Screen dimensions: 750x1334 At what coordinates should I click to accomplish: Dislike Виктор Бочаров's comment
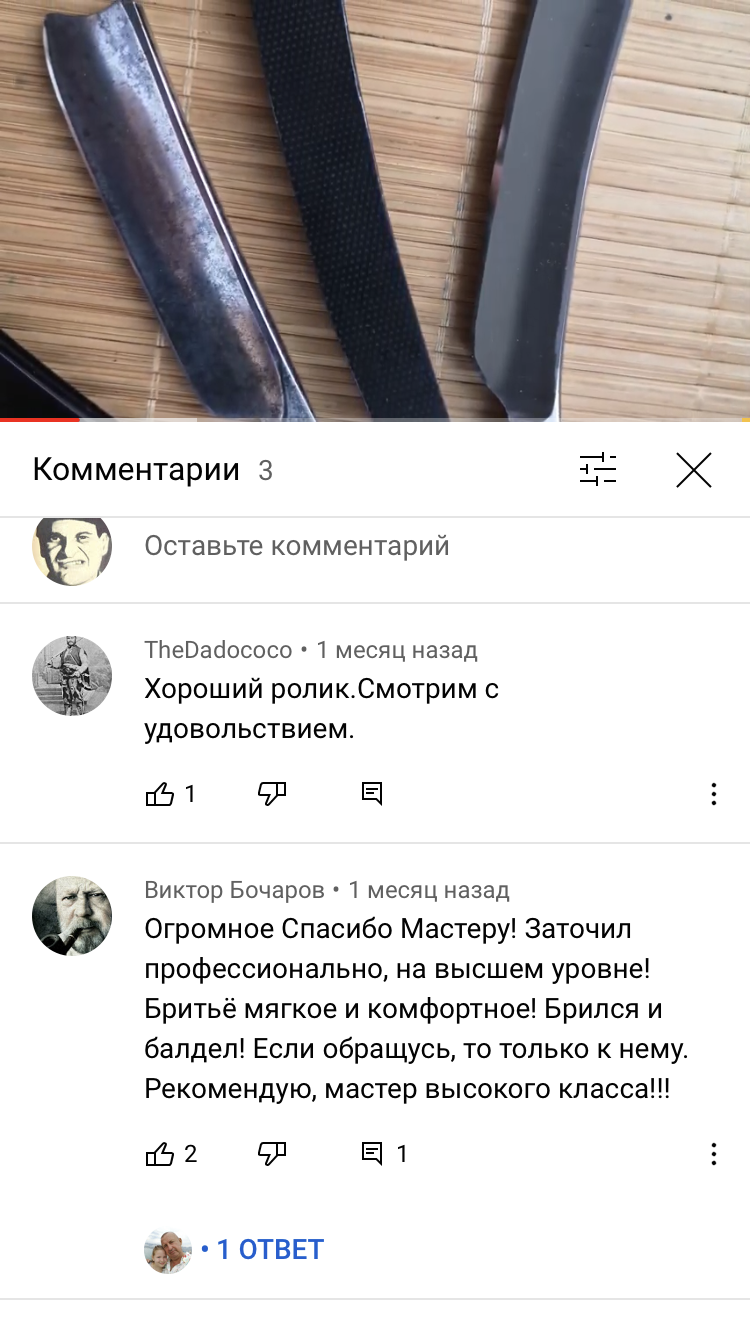[x=272, y=1154]
